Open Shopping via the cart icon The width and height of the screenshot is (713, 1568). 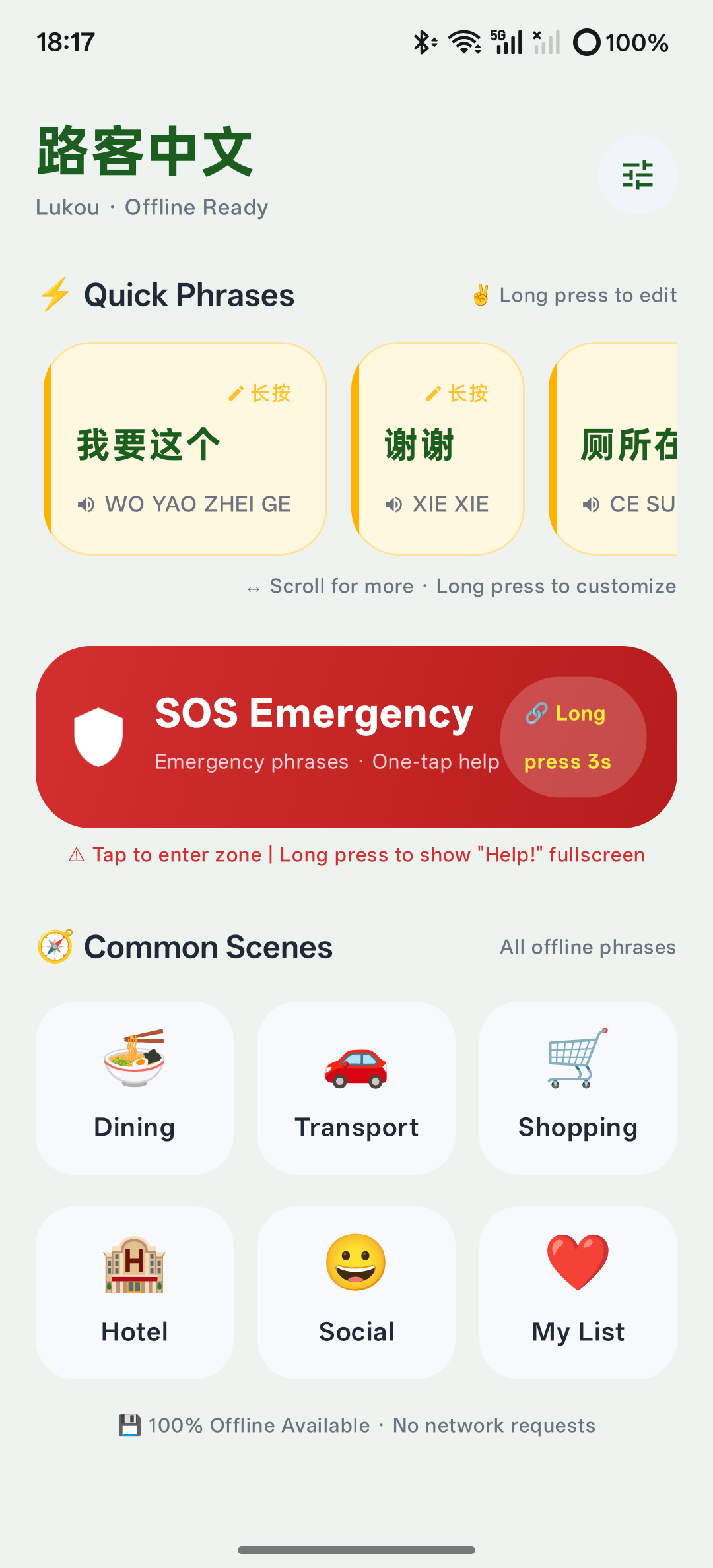click(x=577, y=1061)
